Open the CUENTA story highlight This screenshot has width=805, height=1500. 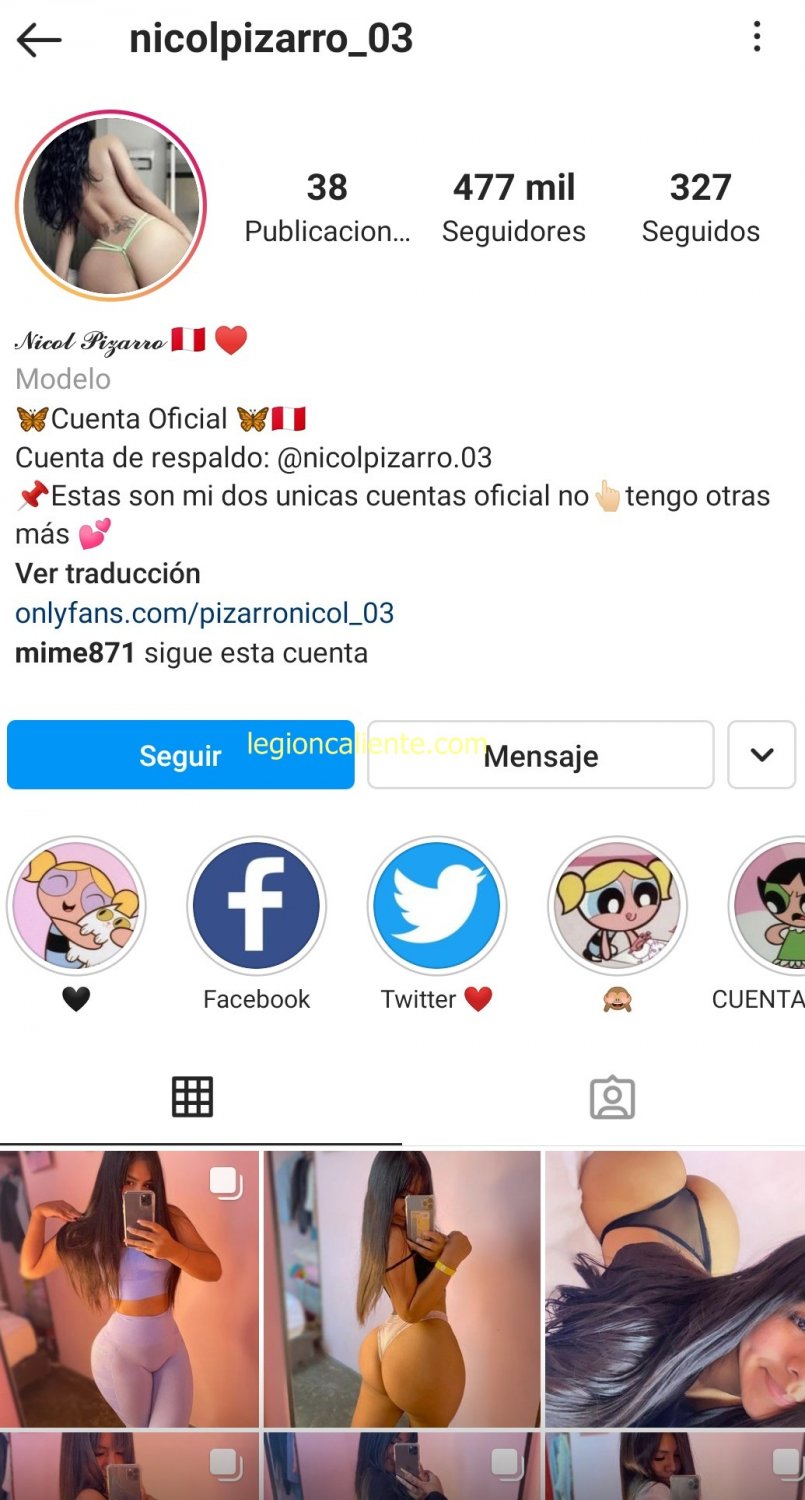click(x=770, y=906)
